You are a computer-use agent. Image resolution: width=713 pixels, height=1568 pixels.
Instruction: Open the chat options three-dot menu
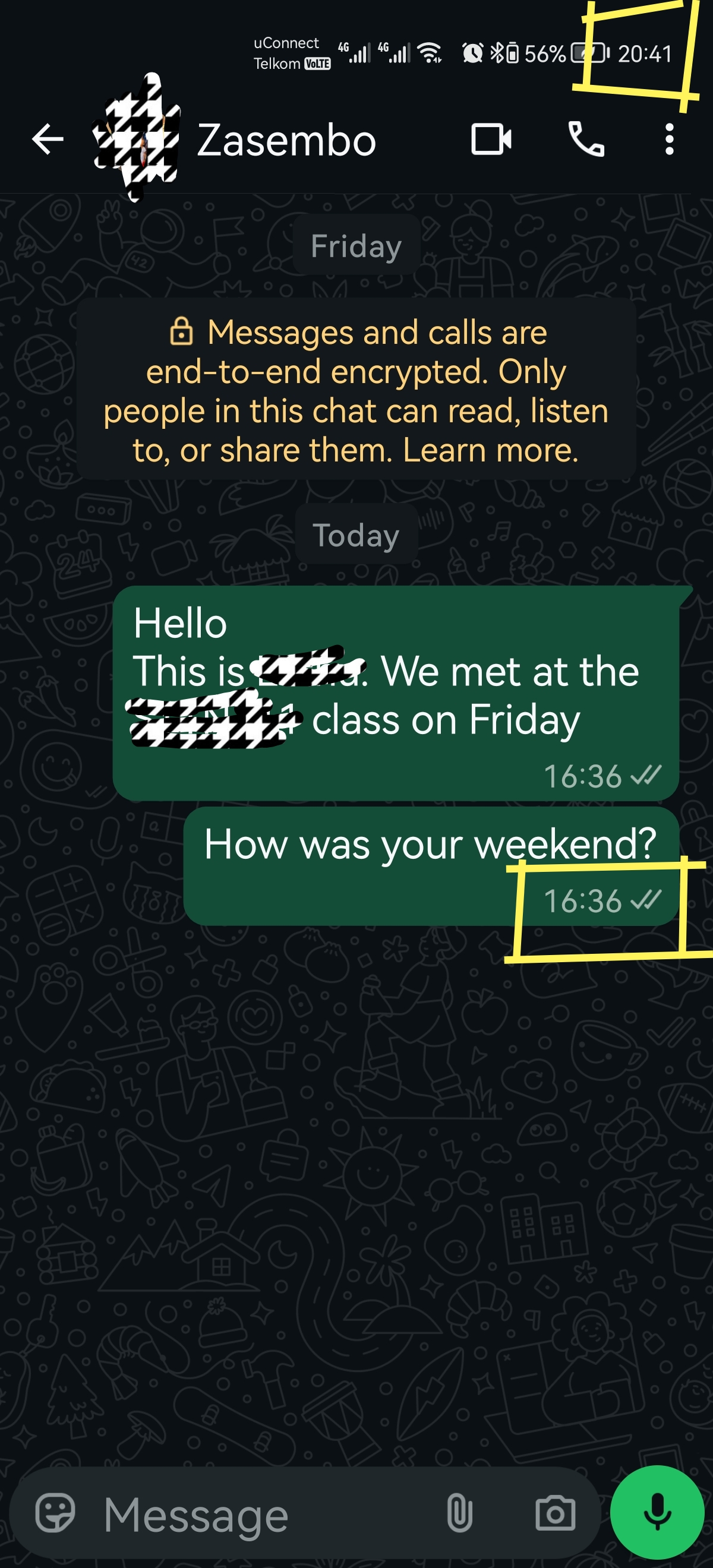coord(668,139)
